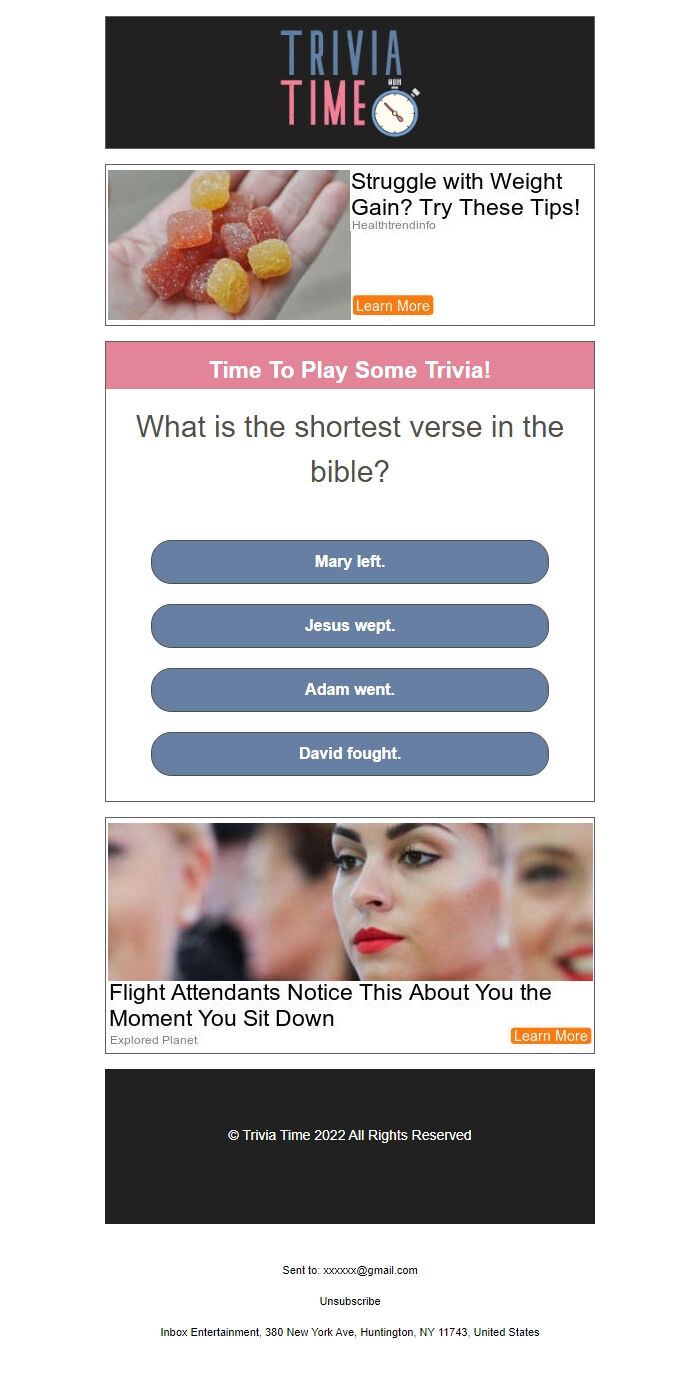Unsubscribe from these emails
This screenshot has height=1378, width=700.
[x=350, y=1301]
